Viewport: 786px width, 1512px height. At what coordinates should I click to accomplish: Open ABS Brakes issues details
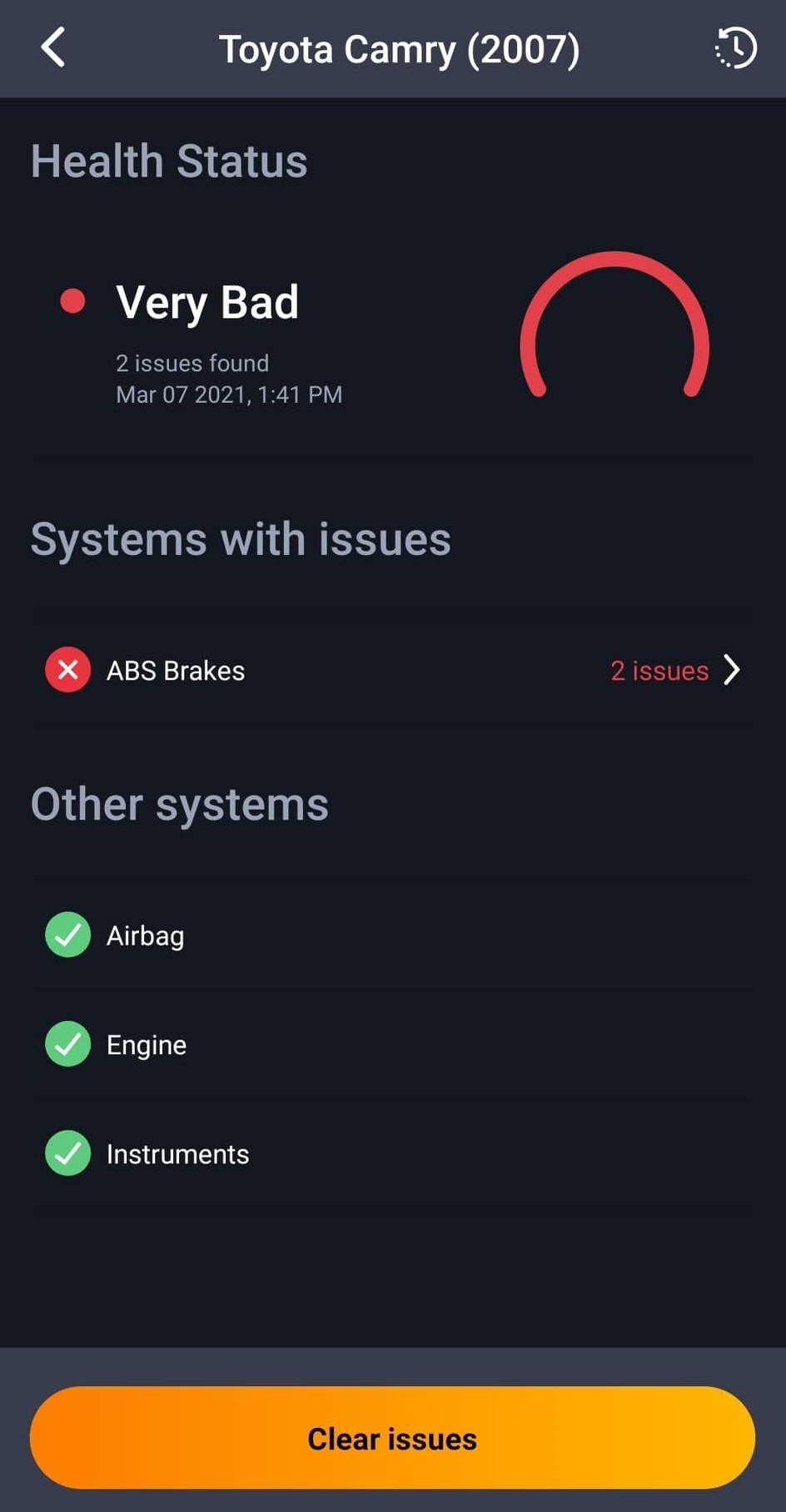point(392,671)
